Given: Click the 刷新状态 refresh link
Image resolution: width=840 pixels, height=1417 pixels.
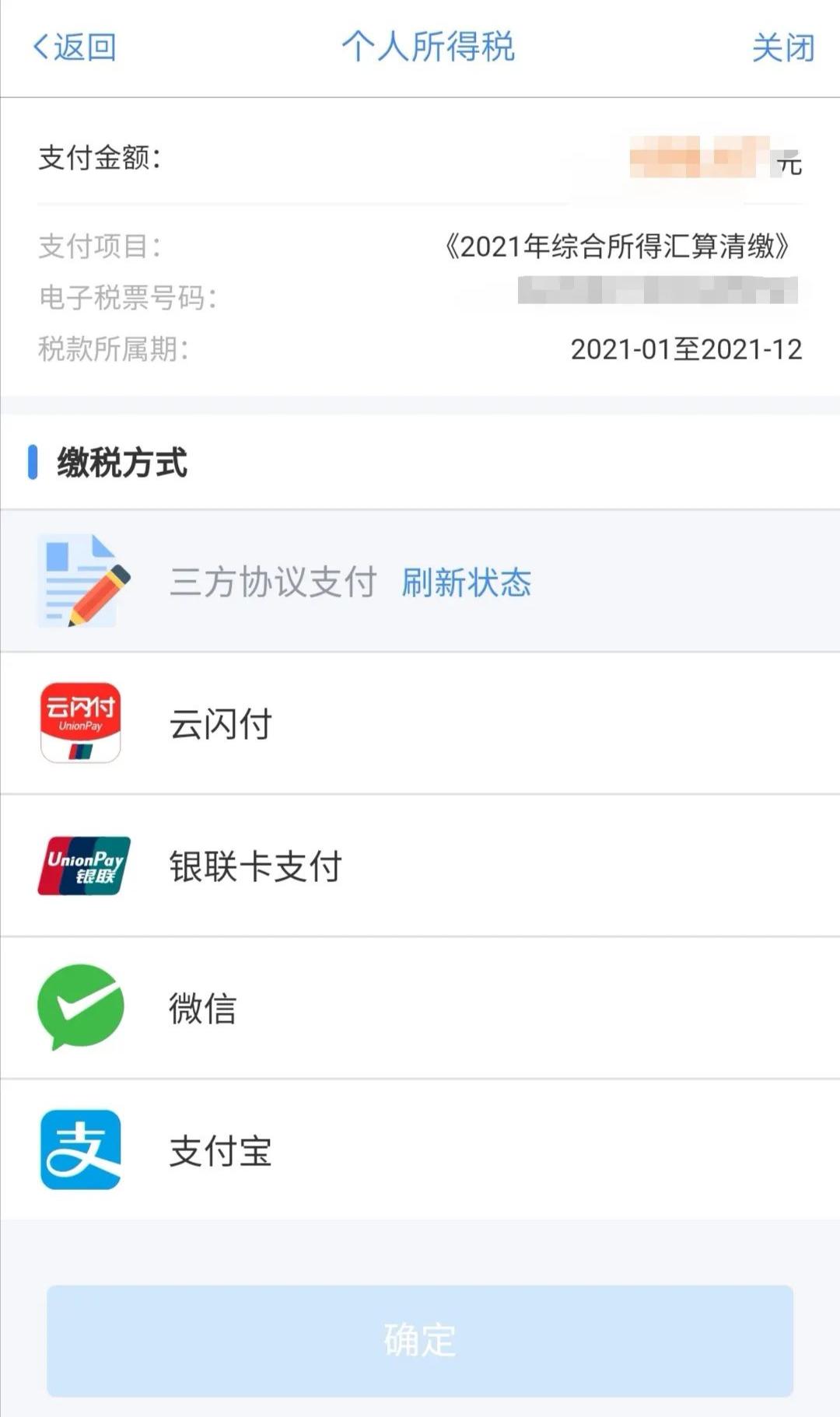Looking at the screenshot, I should (467, 583).
